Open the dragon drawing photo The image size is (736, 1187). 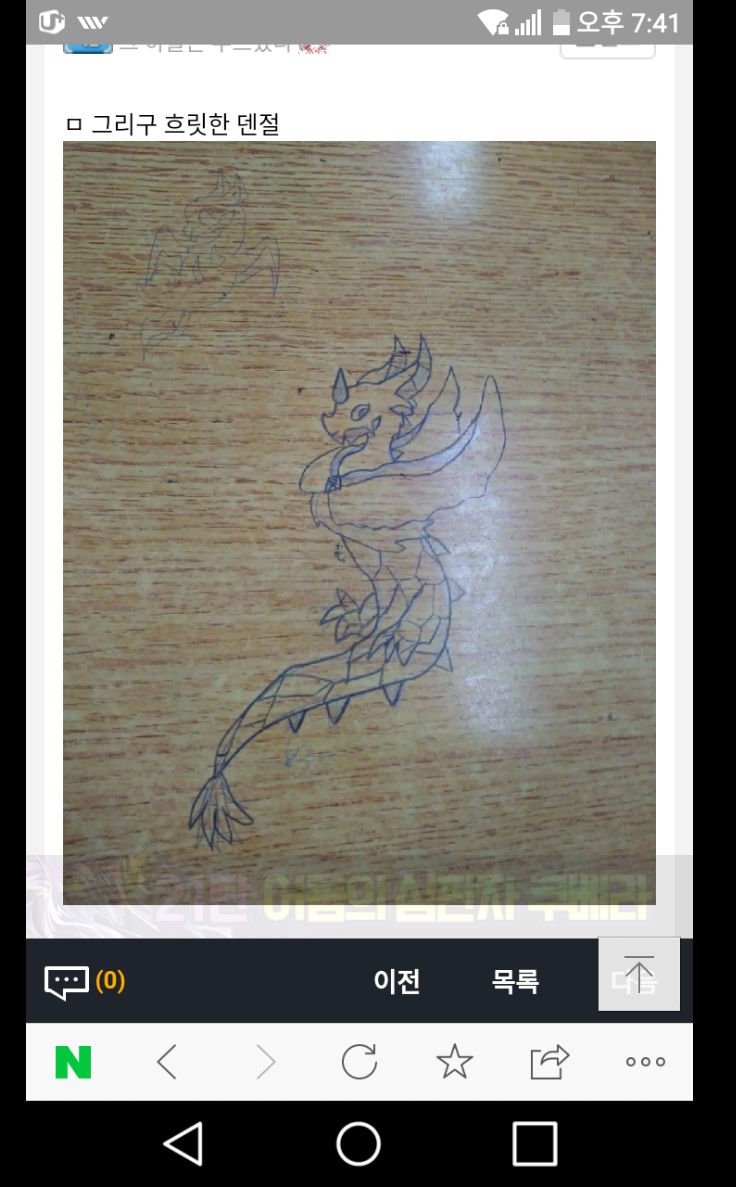pos(359,520)
